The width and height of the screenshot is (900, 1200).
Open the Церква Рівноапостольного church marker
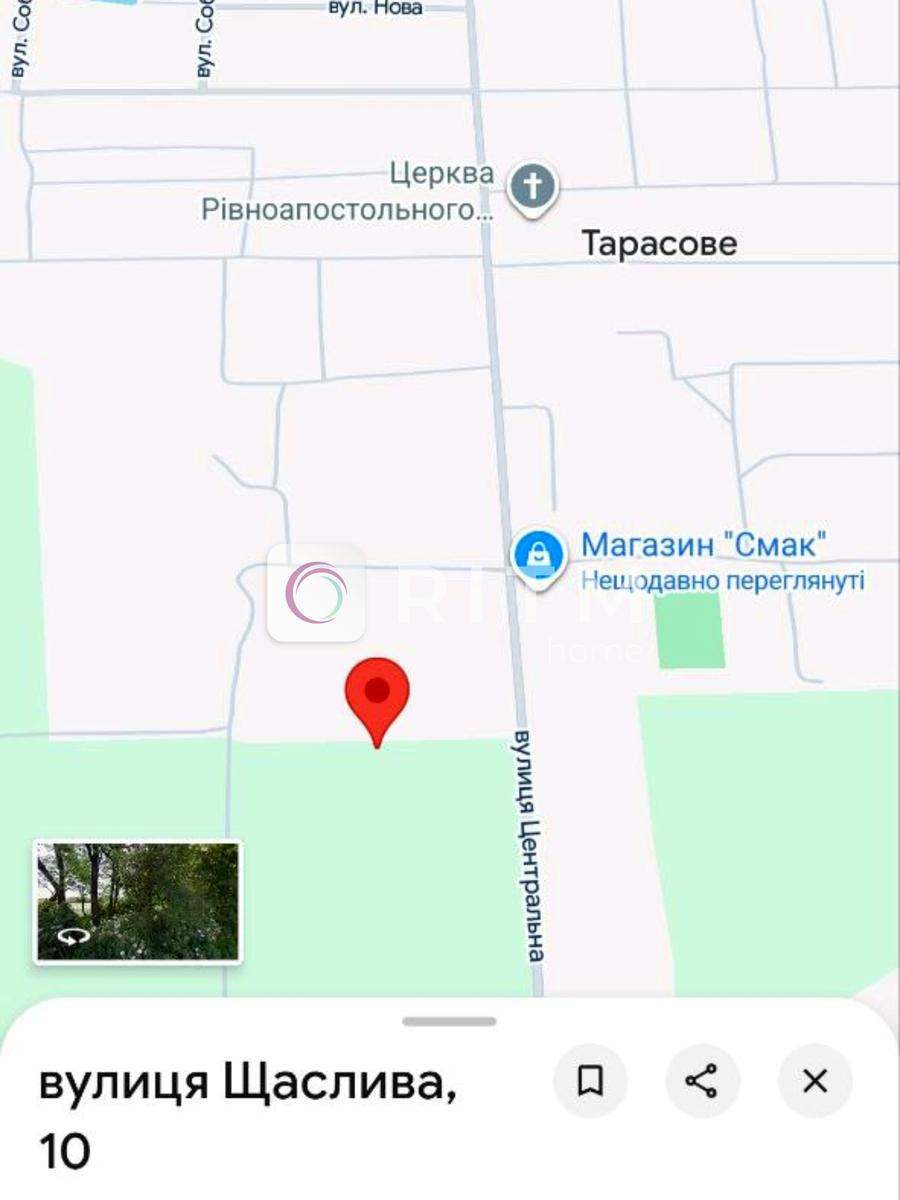pyautogui.click(x=533, y=187)
